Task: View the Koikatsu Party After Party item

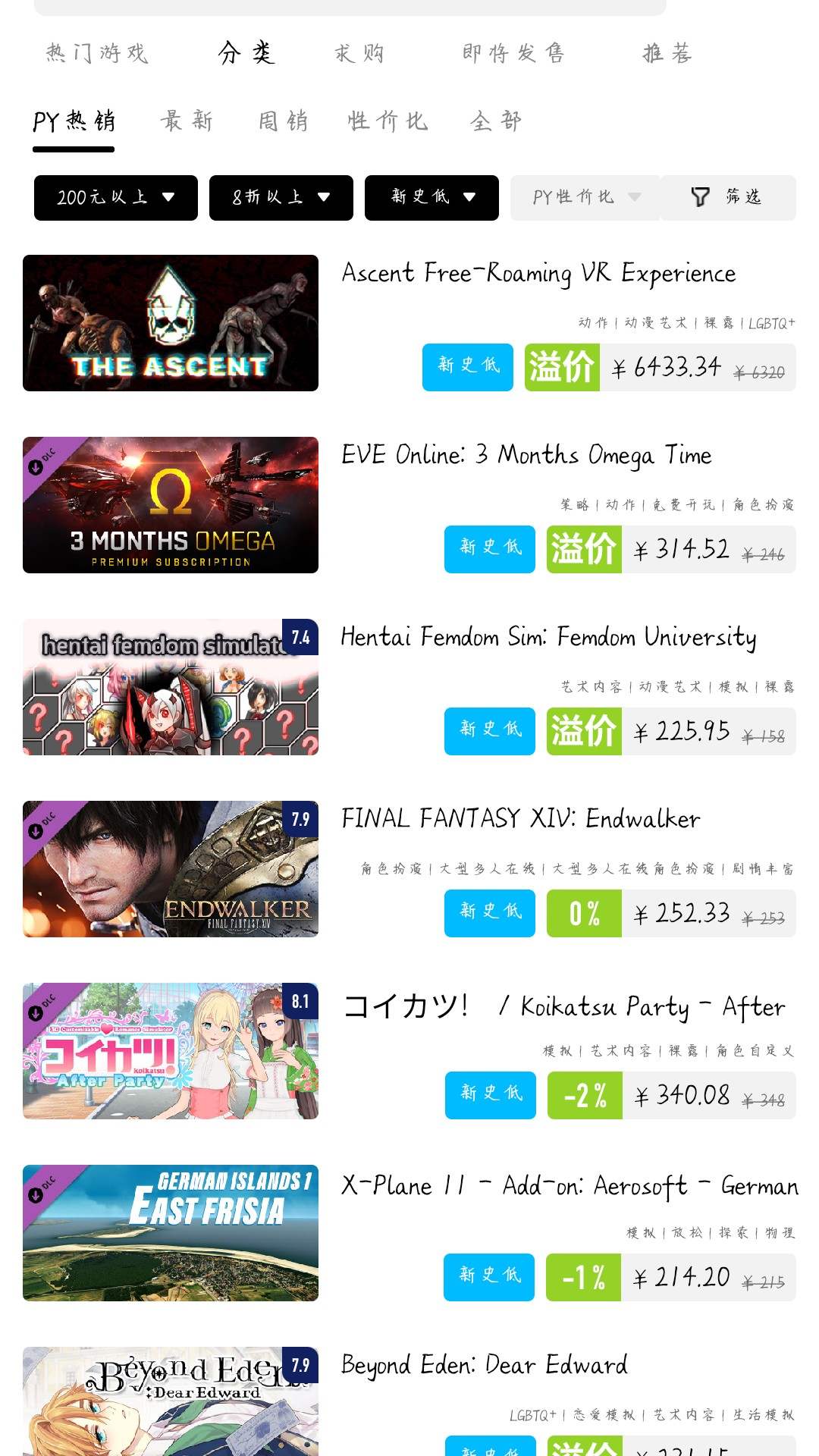Action: pos(563,1007)
